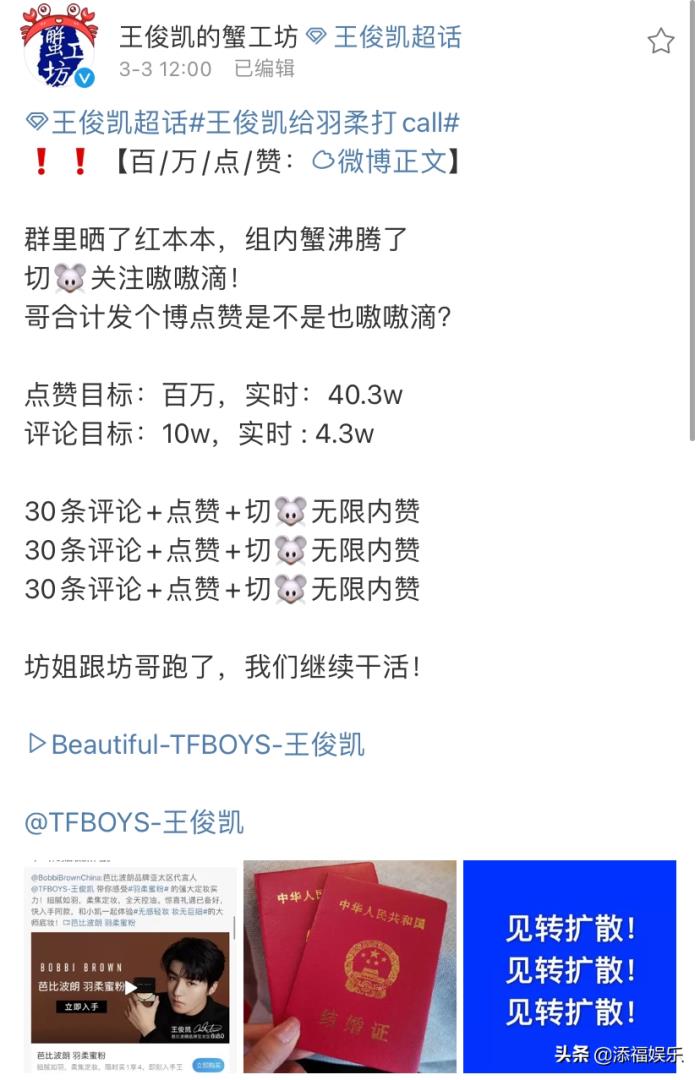
Task: Open the 微博正文 link
Action: tap(384, 161)
